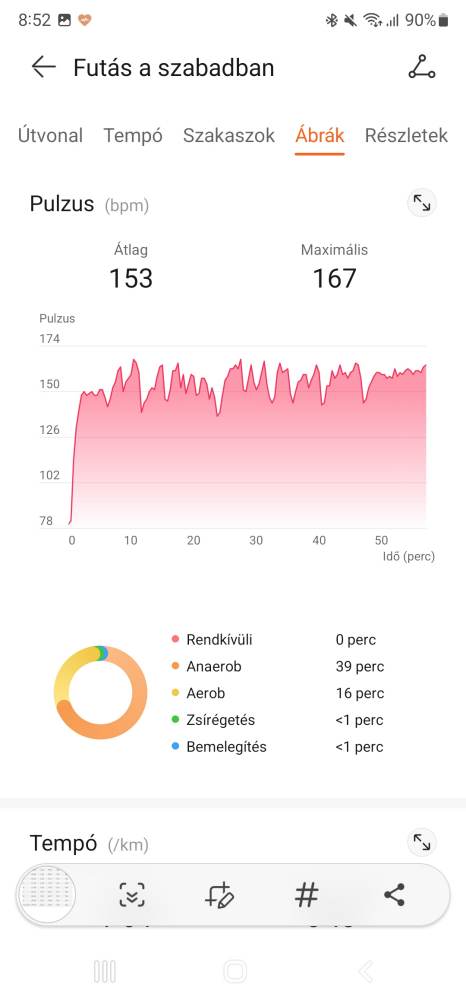Tap the scroll capture icon
Screen dimensions: 466x1000
coord(132,895)
